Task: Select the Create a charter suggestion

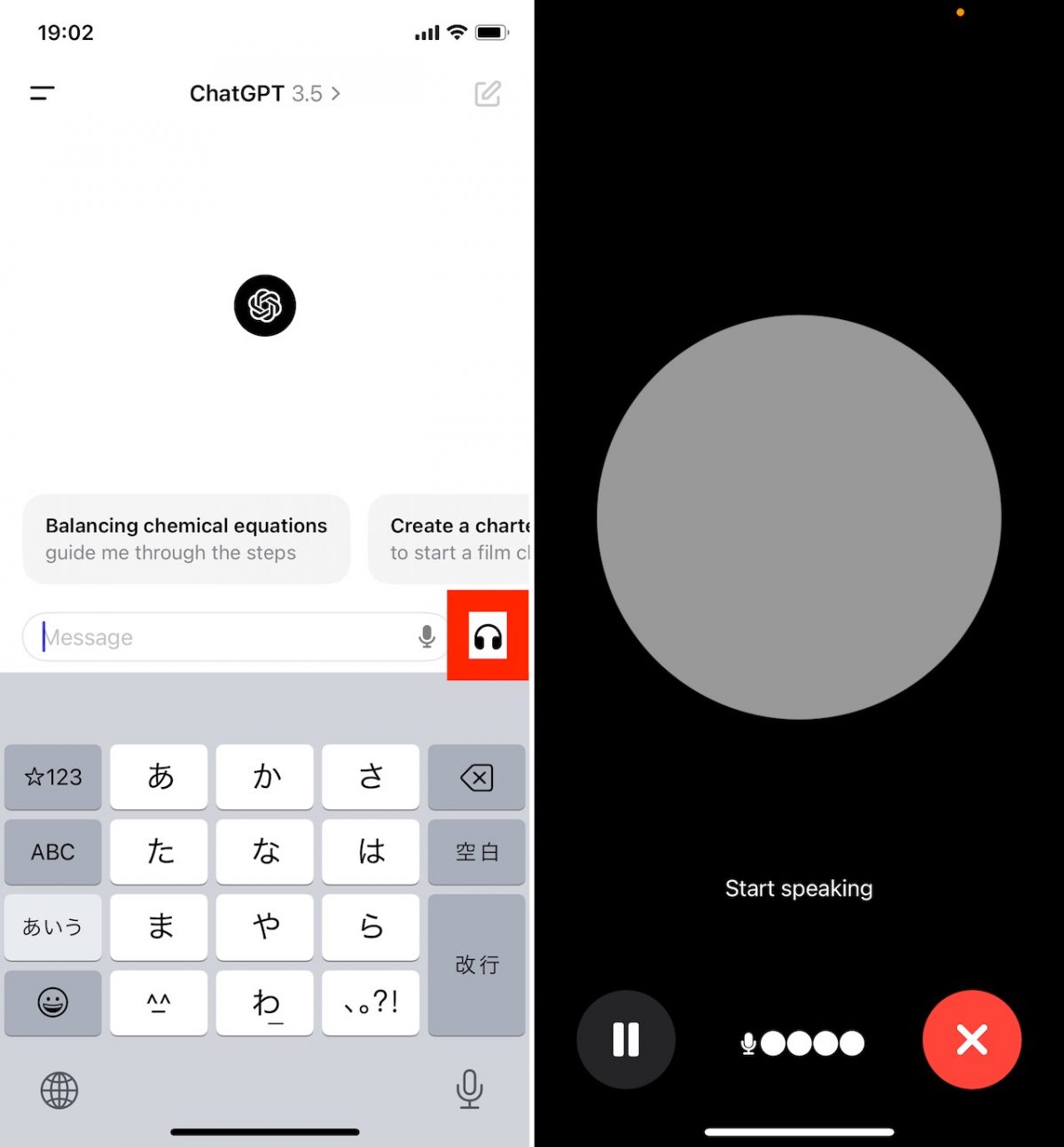Action: pyautogui.click(x=452, y=539)
